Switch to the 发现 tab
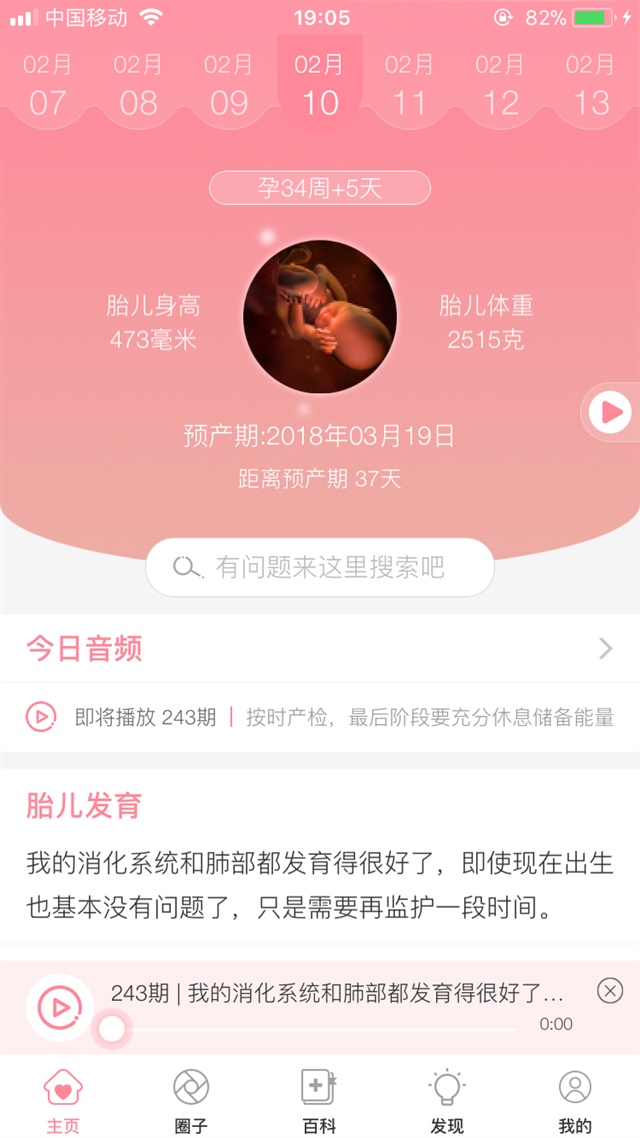 point(447,1099)
